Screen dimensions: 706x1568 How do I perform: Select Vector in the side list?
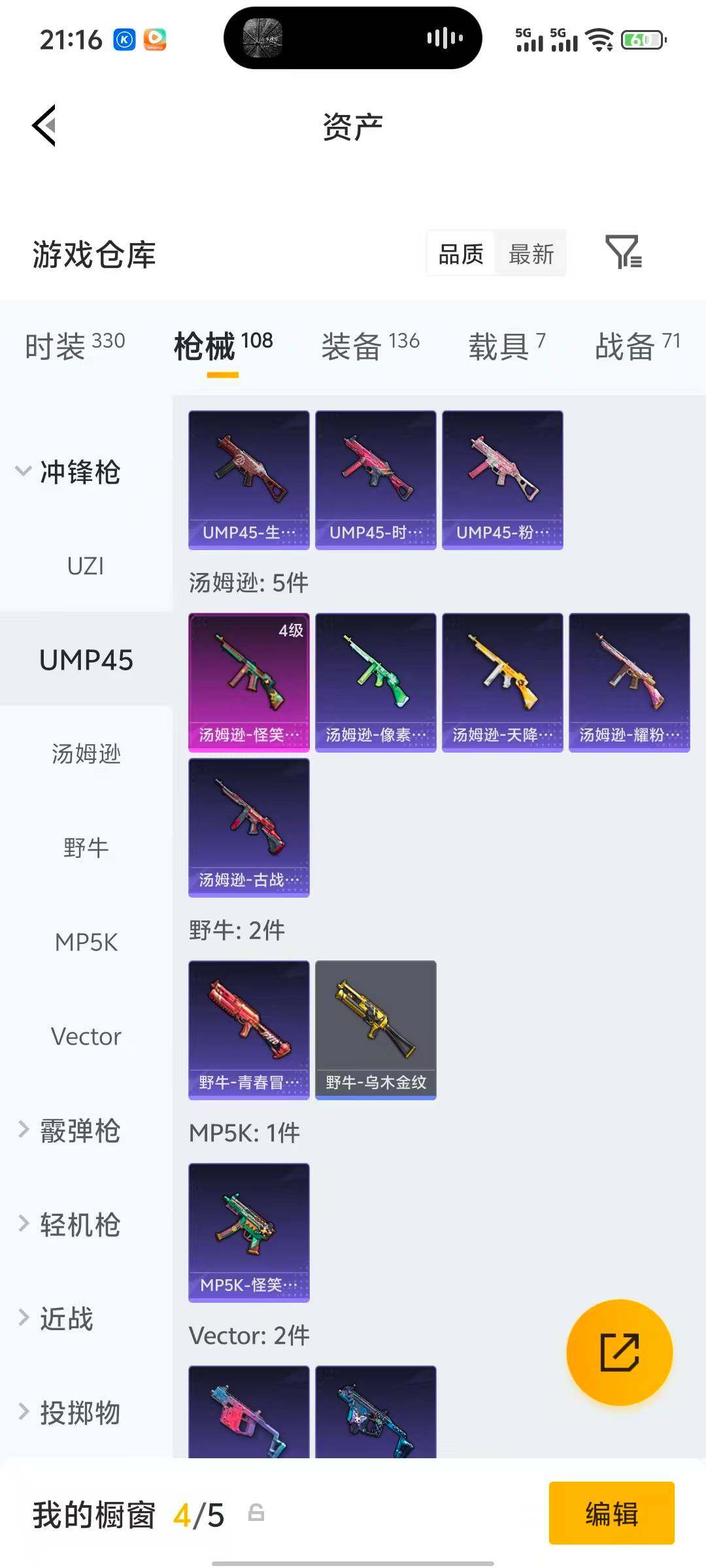(x=86, y=1036)
